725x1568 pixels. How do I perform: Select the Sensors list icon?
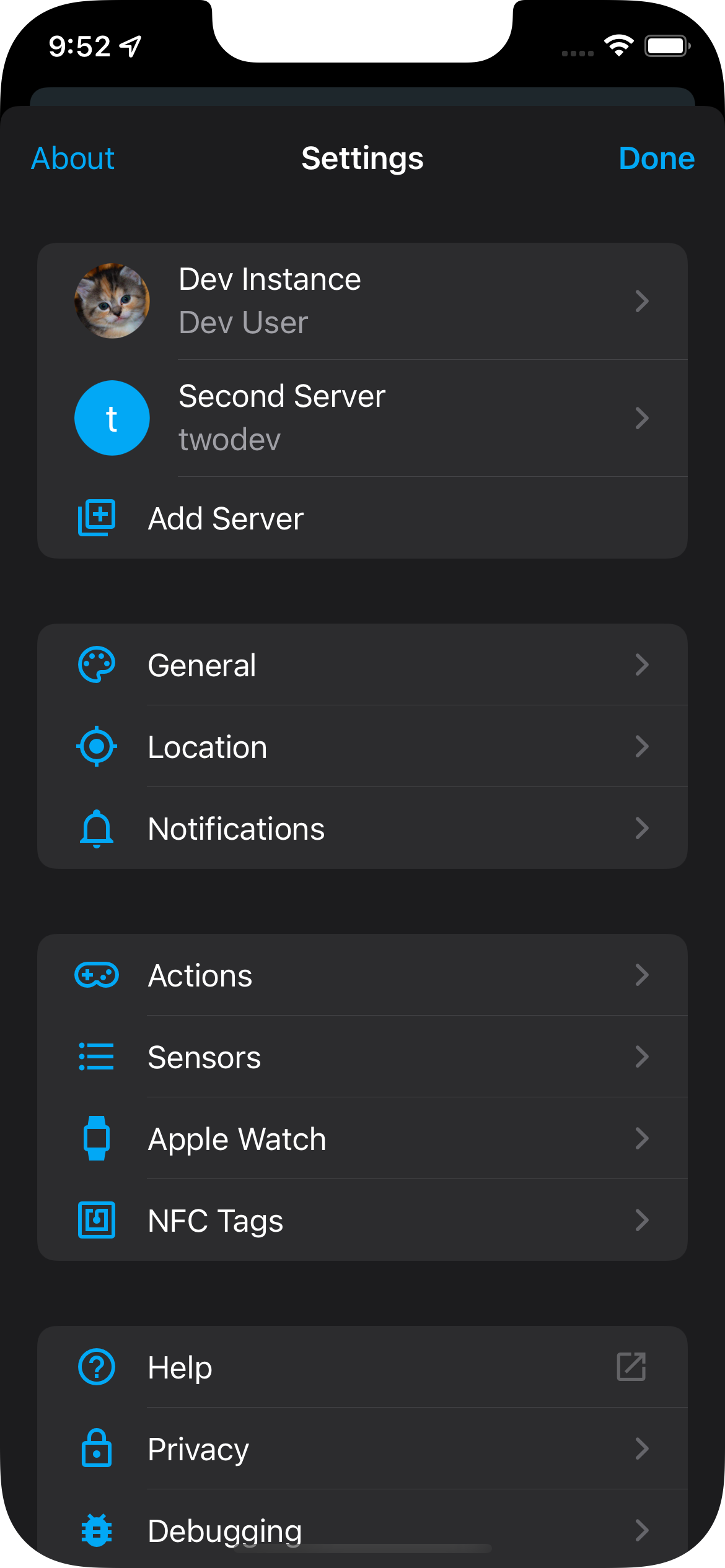96,1056
